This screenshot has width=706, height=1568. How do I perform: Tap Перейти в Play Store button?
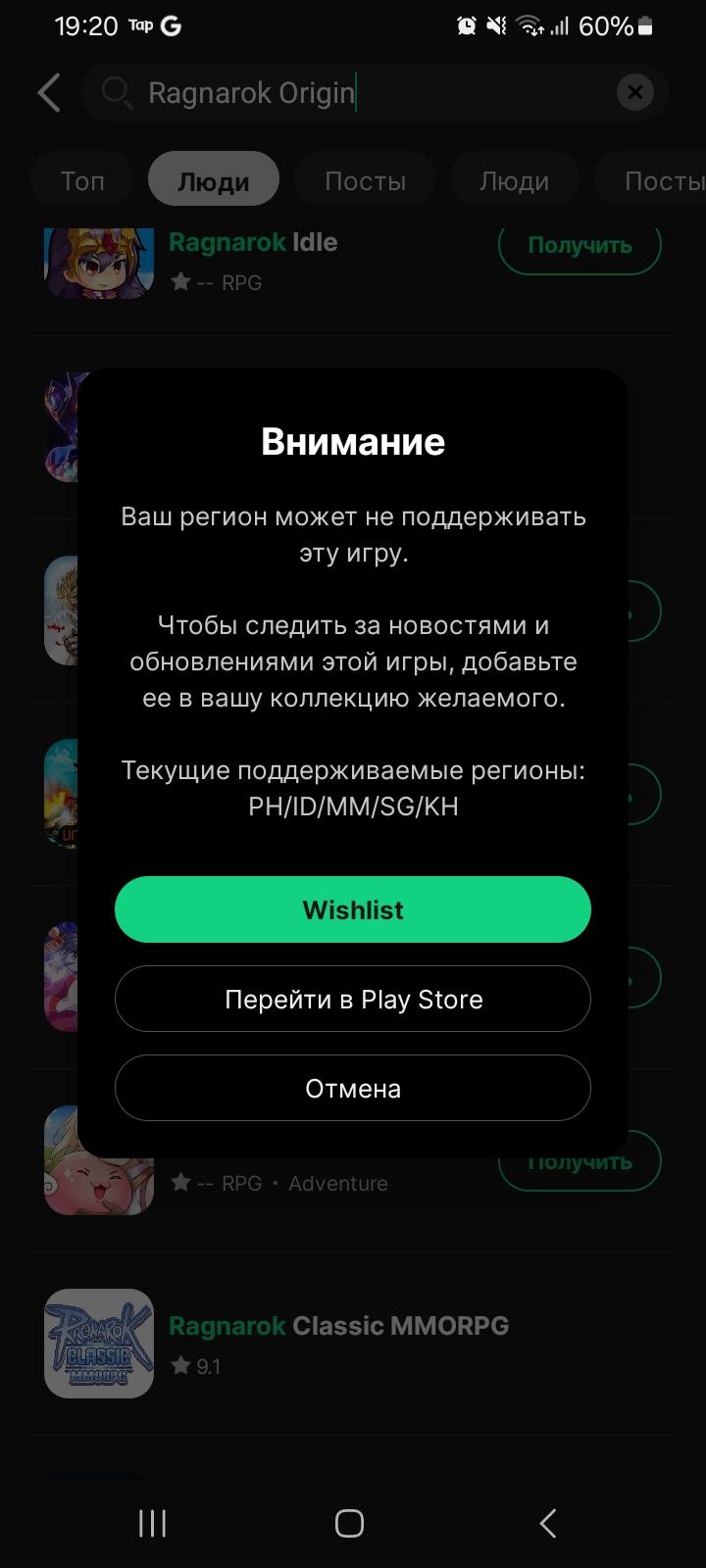coord(353,999)
